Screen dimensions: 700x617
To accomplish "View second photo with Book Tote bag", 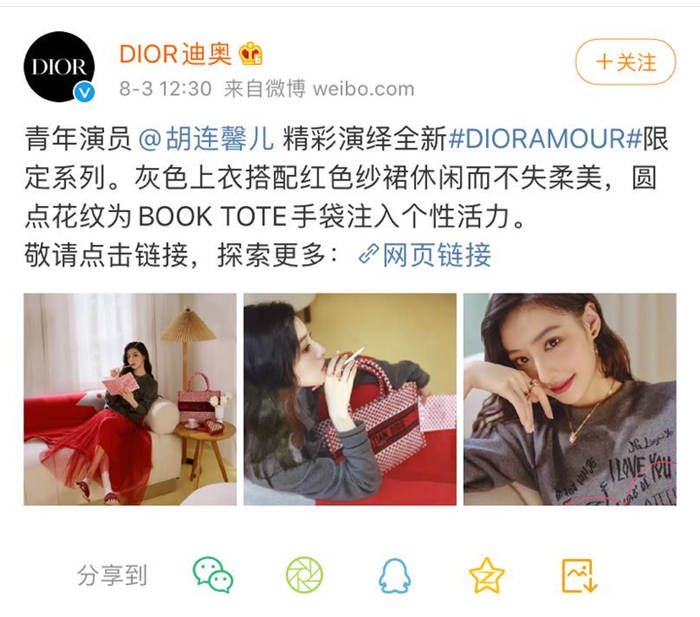I will [x=350, y=399].
